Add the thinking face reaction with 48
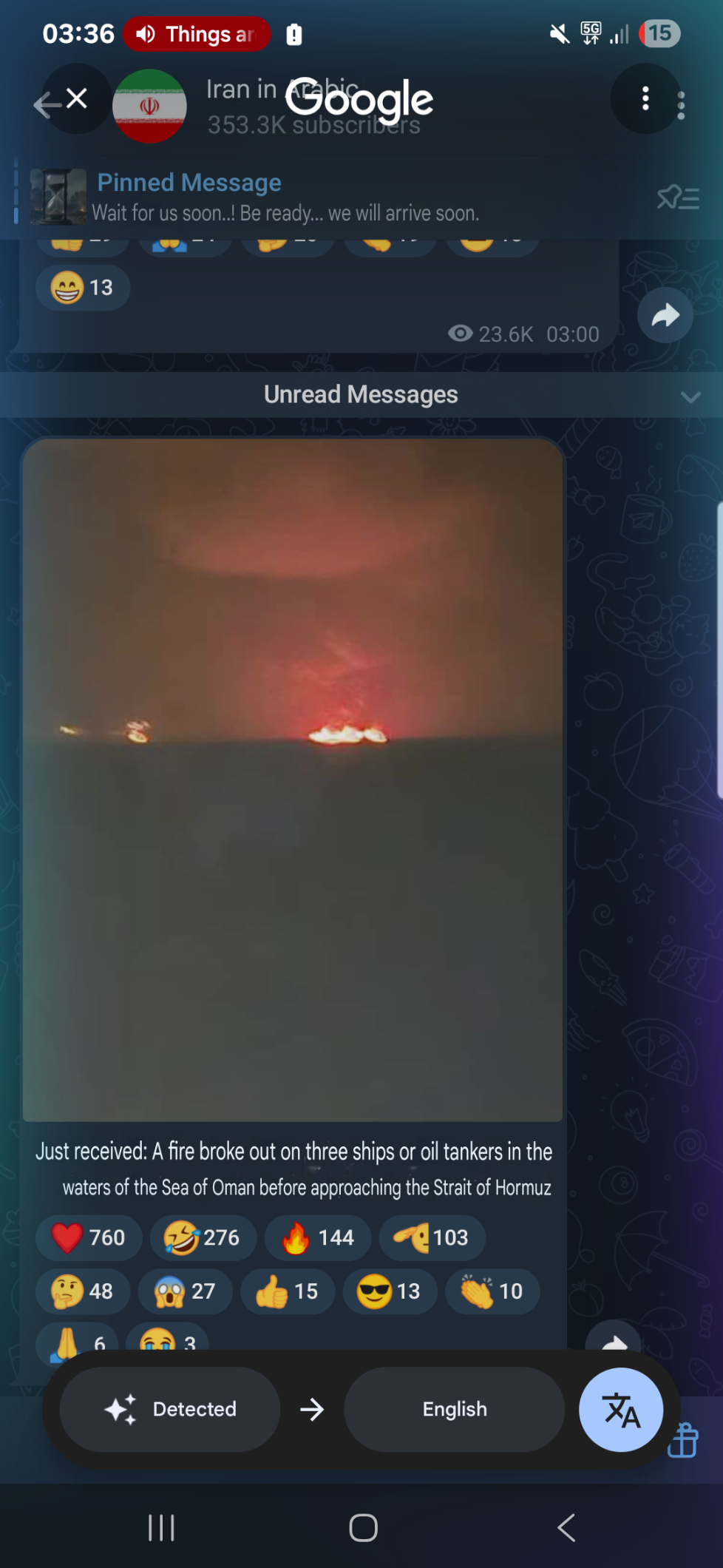 [83, 1291]
